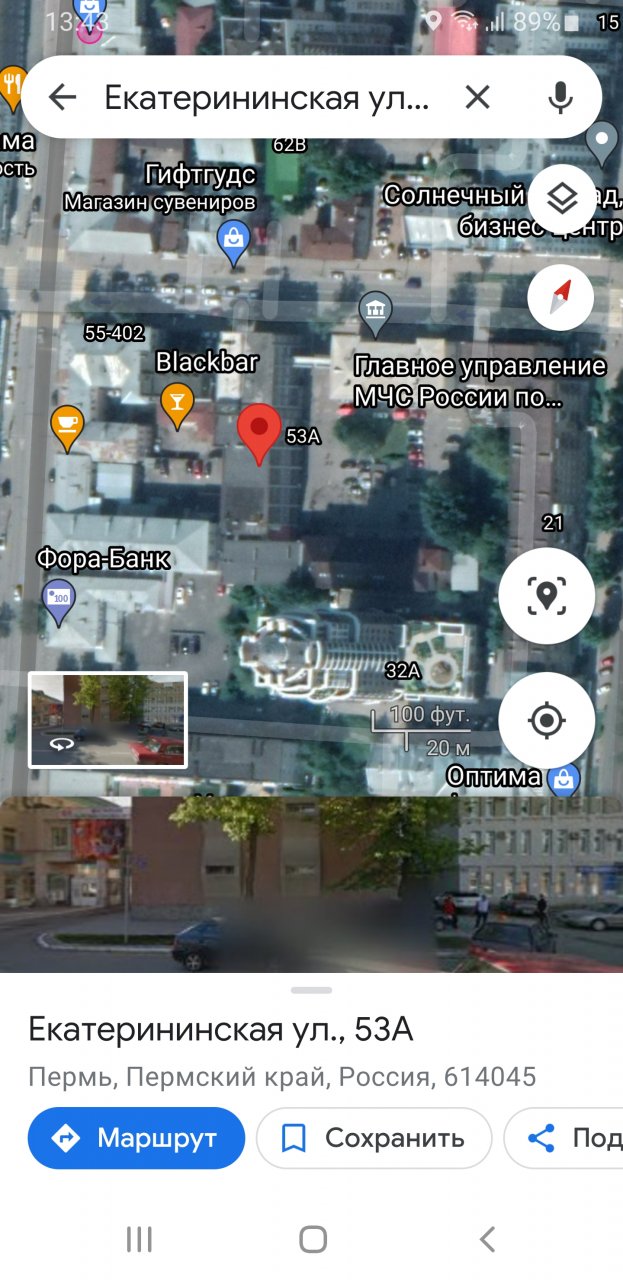Save this place with Сохранить
Viewport: 623px width, 1280px height.
[x=374, y=1138]
